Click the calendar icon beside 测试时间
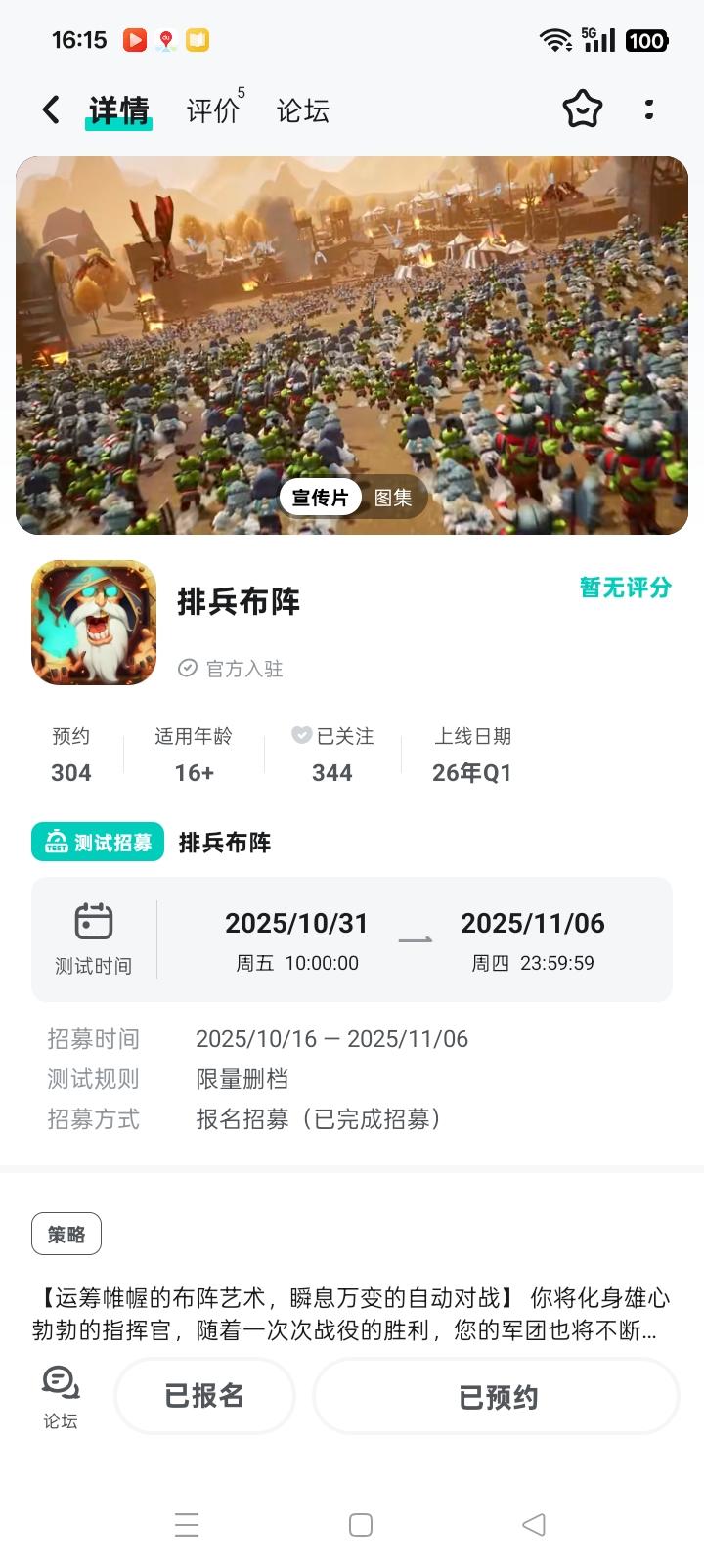 pyautogui.click(x=93, y=921)
